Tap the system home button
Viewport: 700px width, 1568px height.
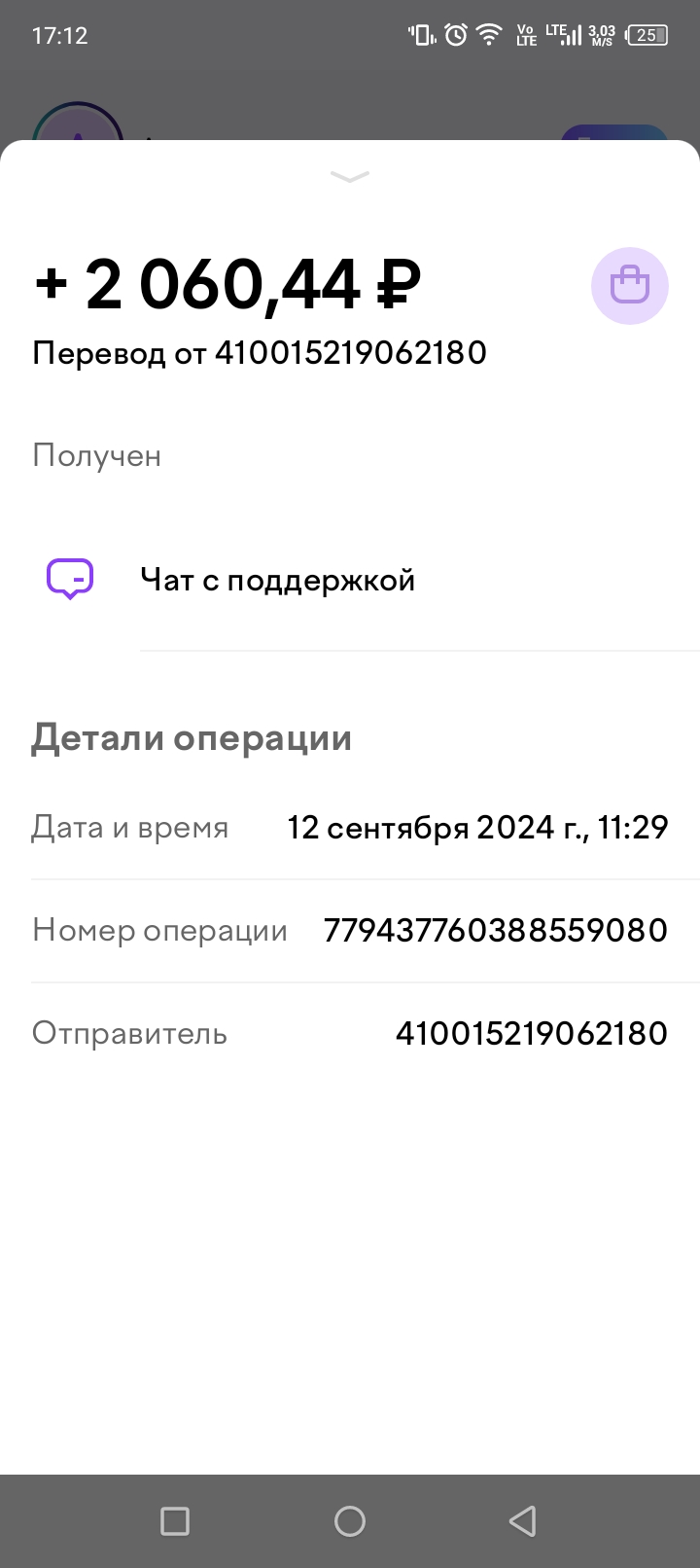[350, 1520]
